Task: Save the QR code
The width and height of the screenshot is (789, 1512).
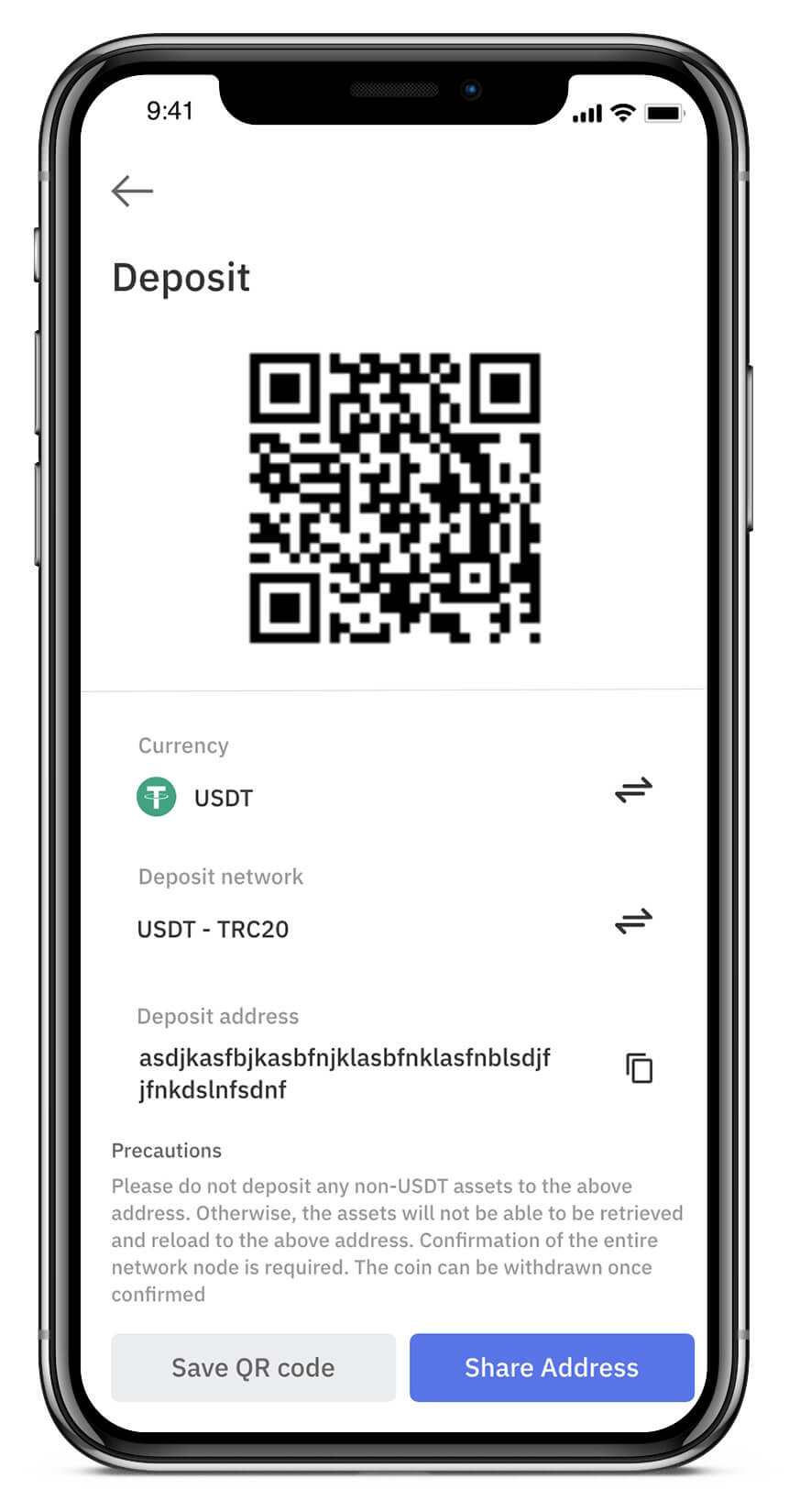Action: (253, 1367)
